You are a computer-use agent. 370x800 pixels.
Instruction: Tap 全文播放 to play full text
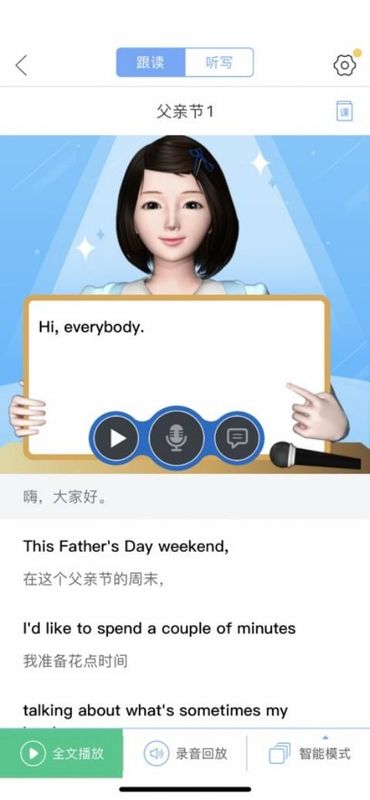tap(61, 753)
